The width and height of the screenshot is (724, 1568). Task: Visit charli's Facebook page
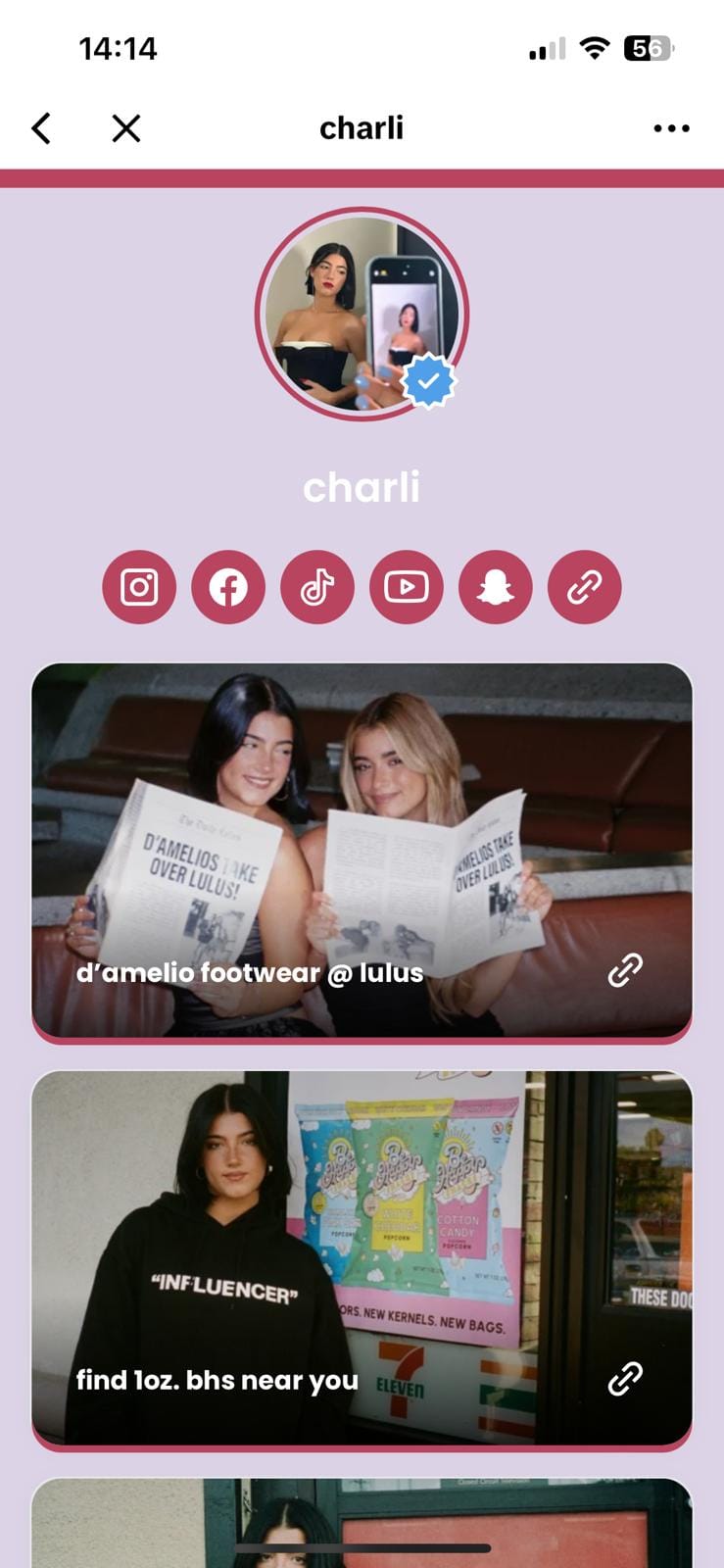[x=228, y=587]
